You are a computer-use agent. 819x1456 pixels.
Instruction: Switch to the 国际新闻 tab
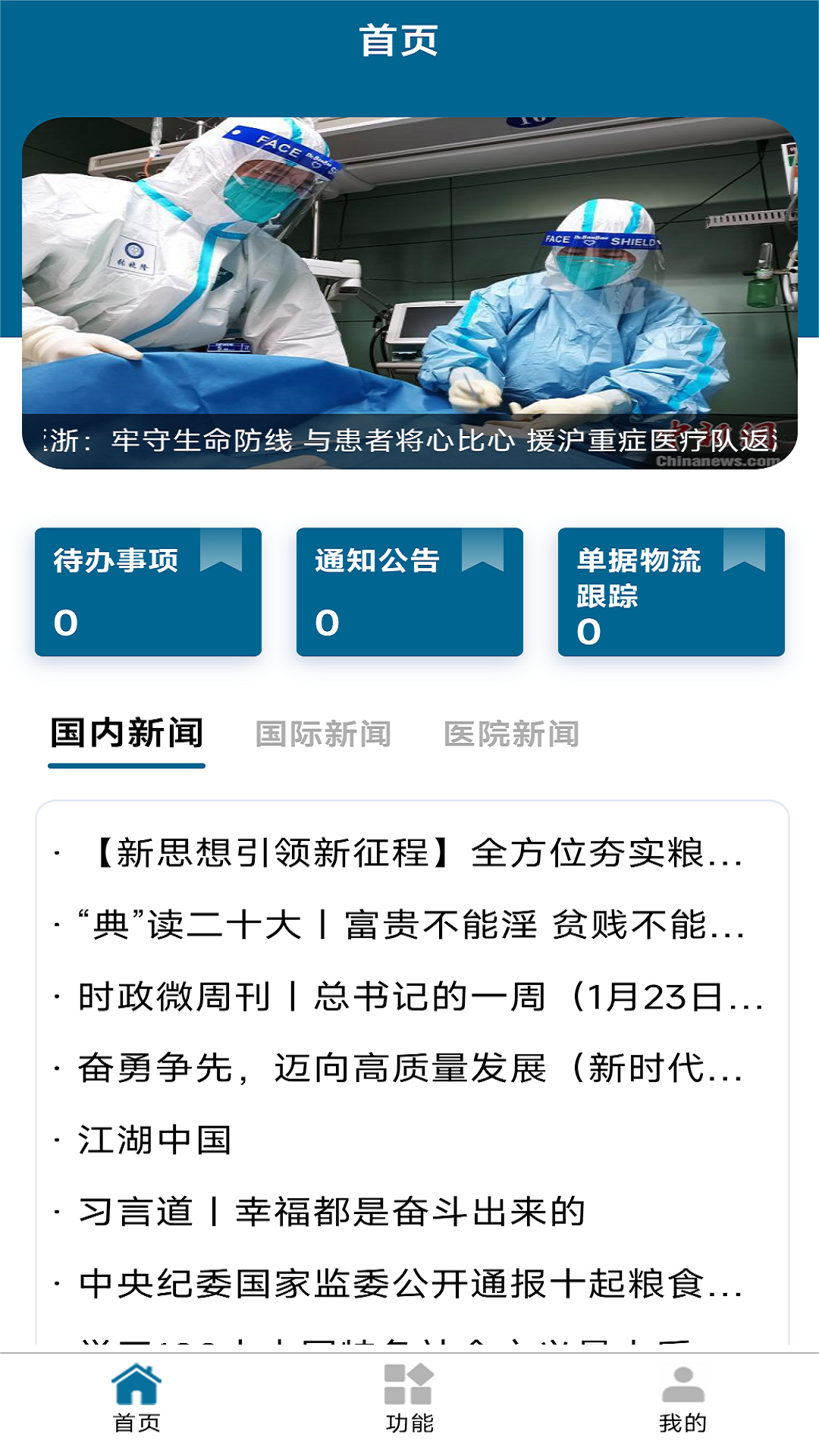(x=323, y=734)
